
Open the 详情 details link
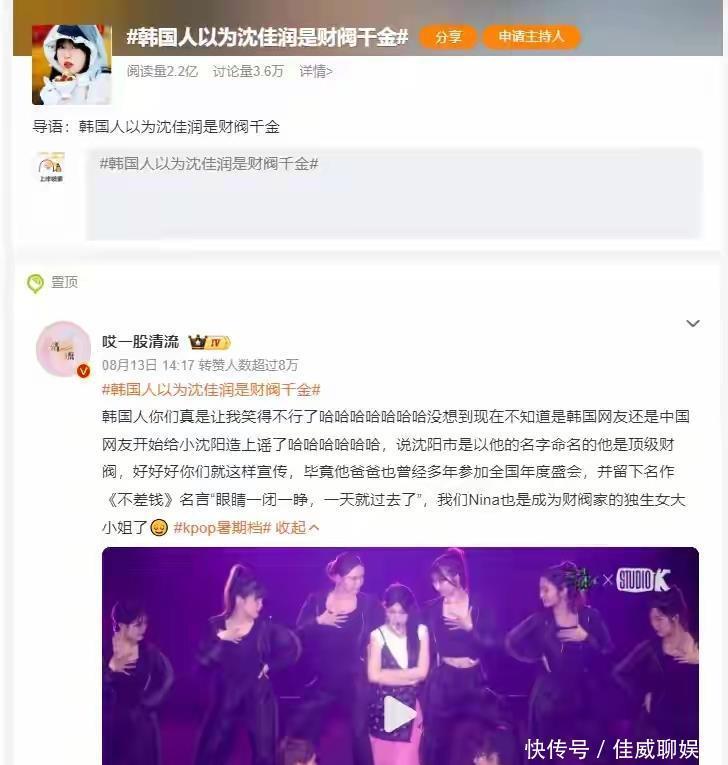click(316, 71)
